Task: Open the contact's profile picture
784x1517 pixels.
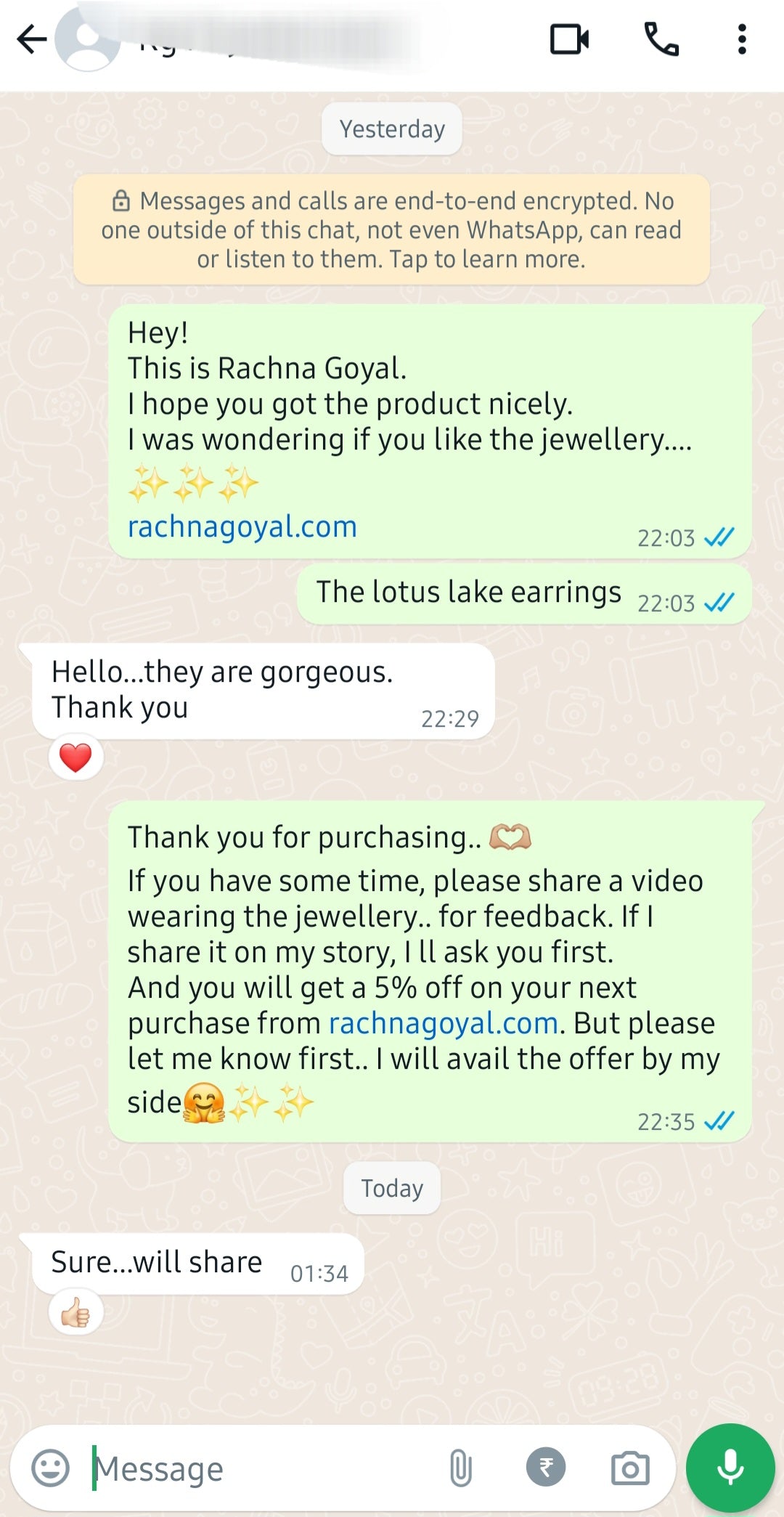Action: click(x=89, y=41)
